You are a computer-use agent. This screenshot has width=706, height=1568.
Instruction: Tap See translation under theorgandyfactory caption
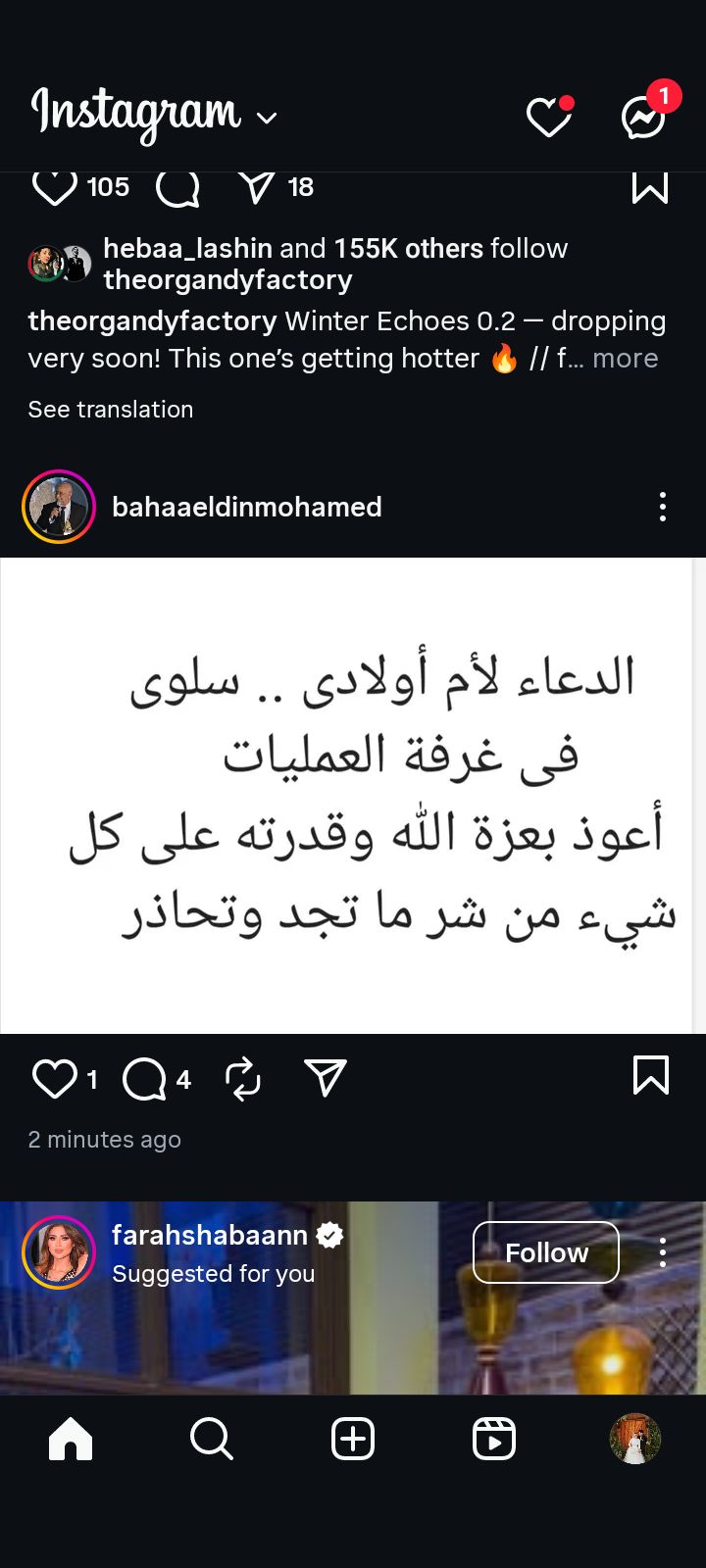click(x=111, y=410)
